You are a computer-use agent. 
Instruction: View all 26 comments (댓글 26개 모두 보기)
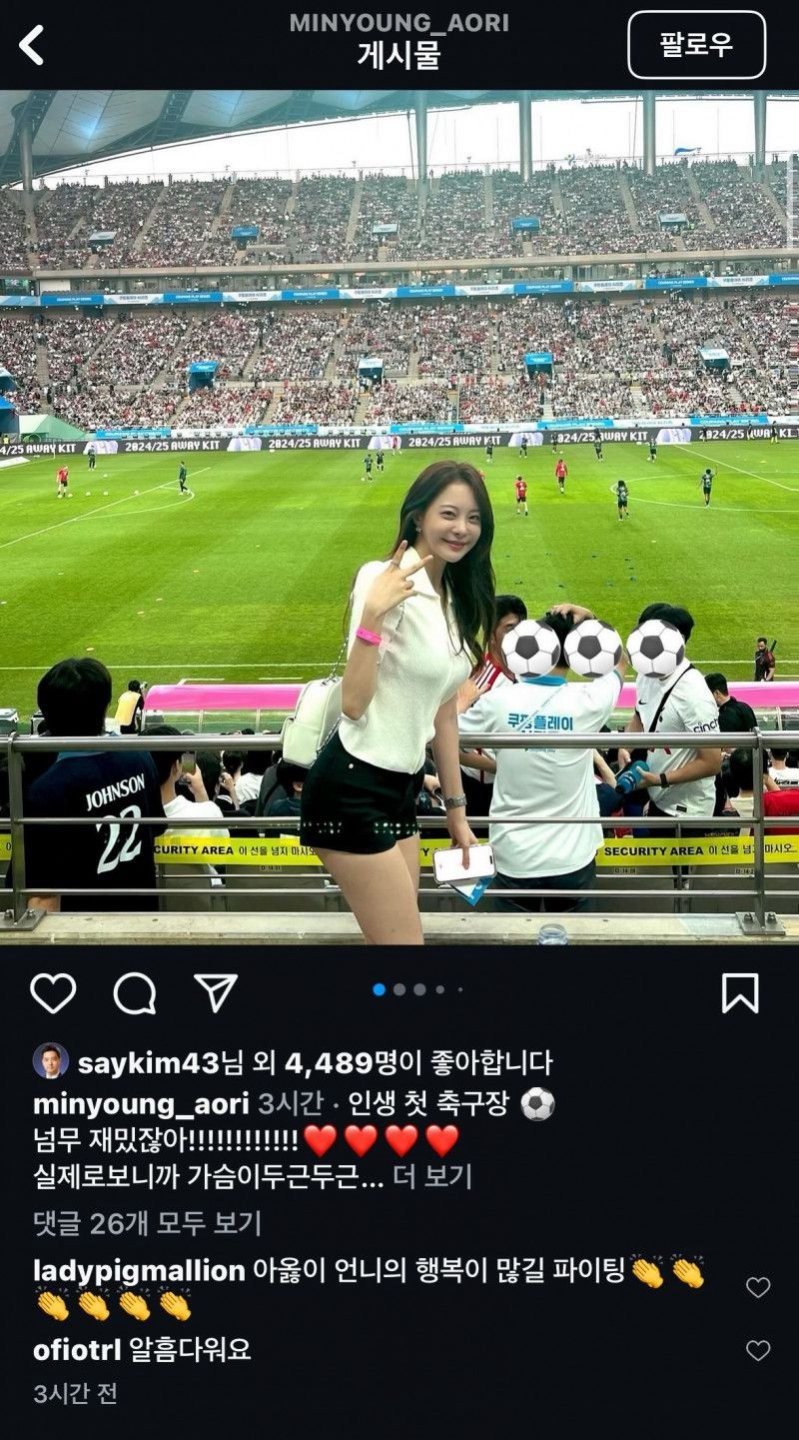(x=147, y=1222)
